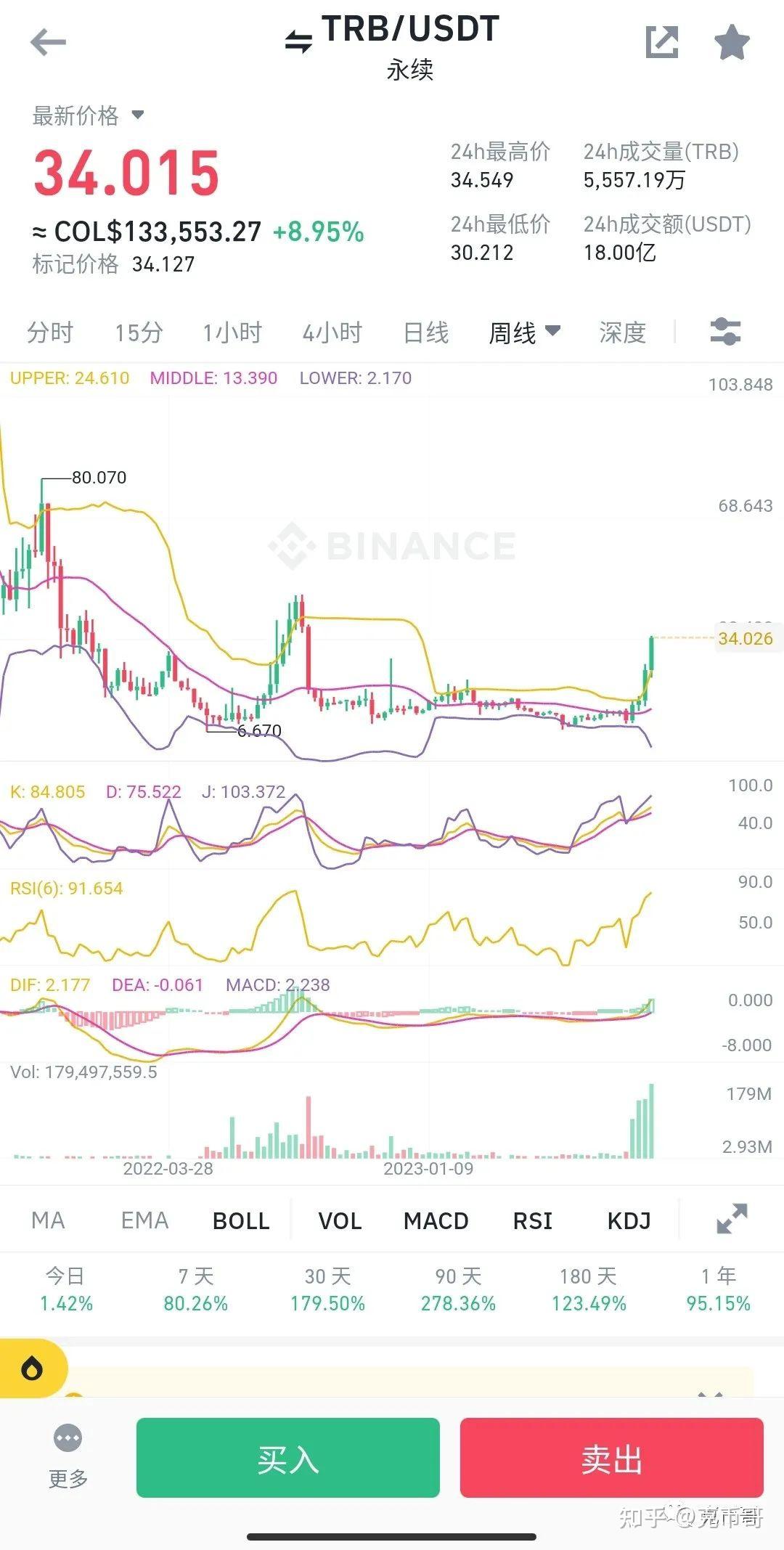784x1550 pixels.
Task: Go back using the arrow icon
Action: click(x=48, y=42)
